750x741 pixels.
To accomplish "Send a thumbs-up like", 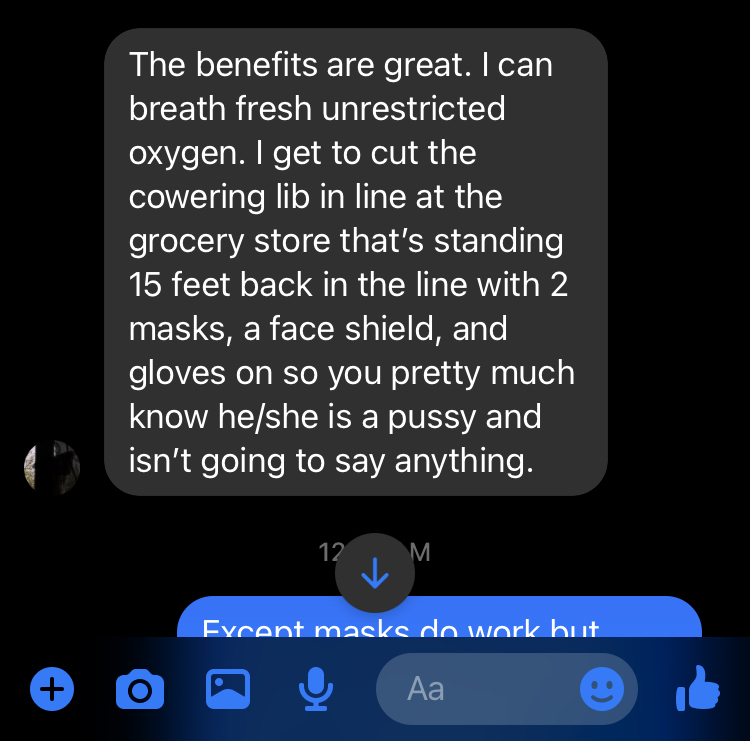I will pyautogui.click(x=698, y=688).
